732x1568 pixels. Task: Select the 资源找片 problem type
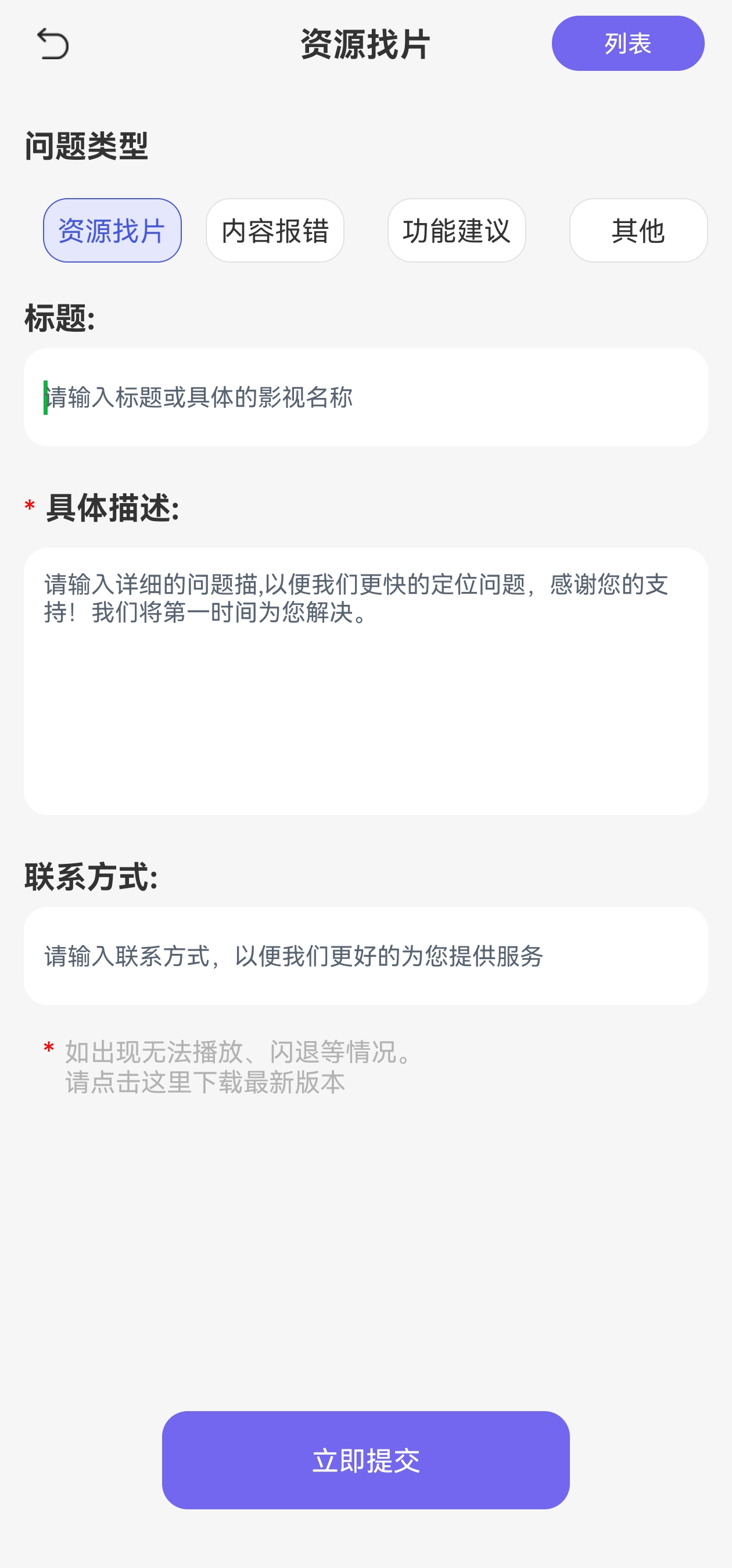pos(112,230)
